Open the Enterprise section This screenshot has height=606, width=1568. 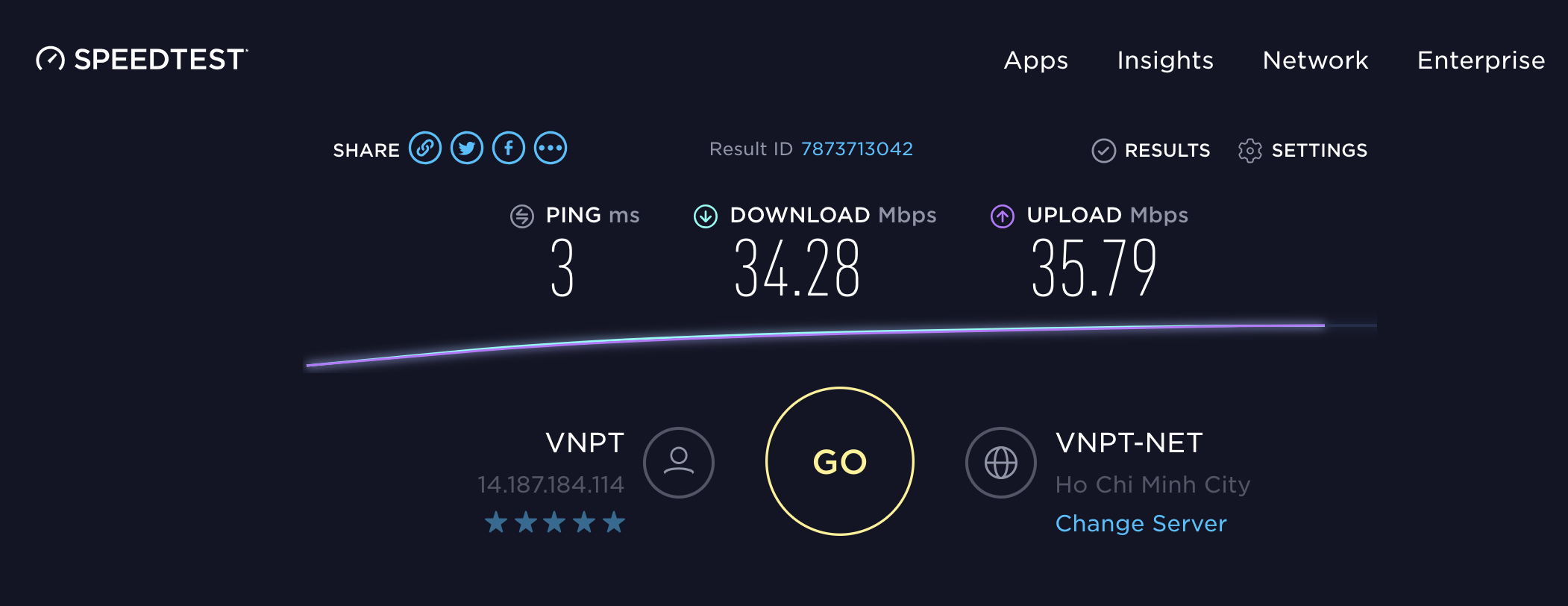(1481, 60)
